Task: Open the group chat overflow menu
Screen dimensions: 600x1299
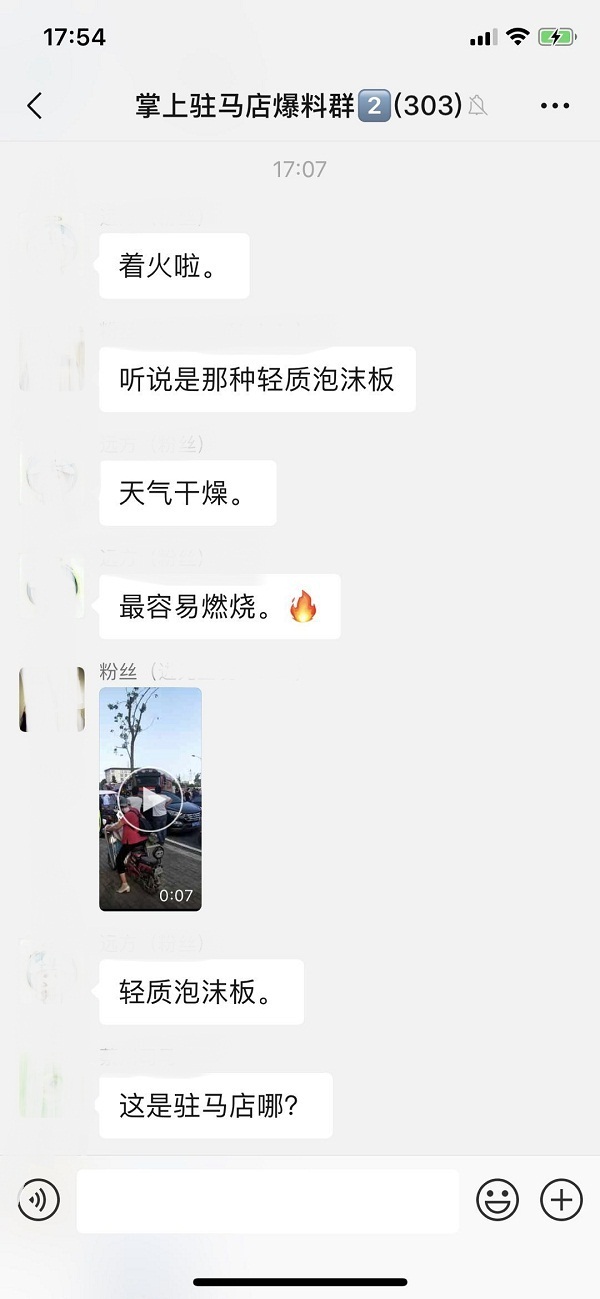Action: [555, 106]
